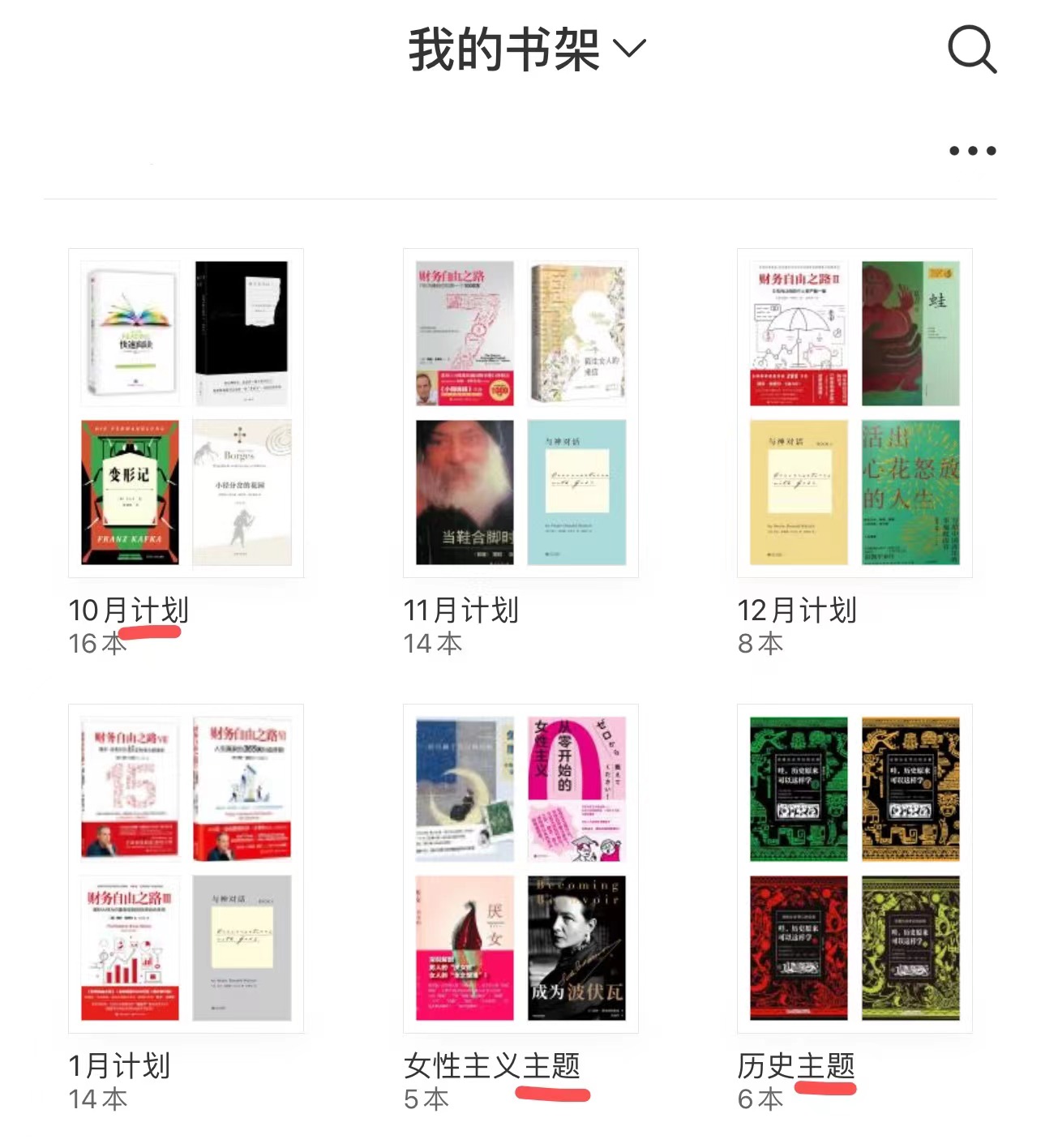
Task: Open the 历史主题 folder
Action: pyautogui.click(x=855, y=868)
